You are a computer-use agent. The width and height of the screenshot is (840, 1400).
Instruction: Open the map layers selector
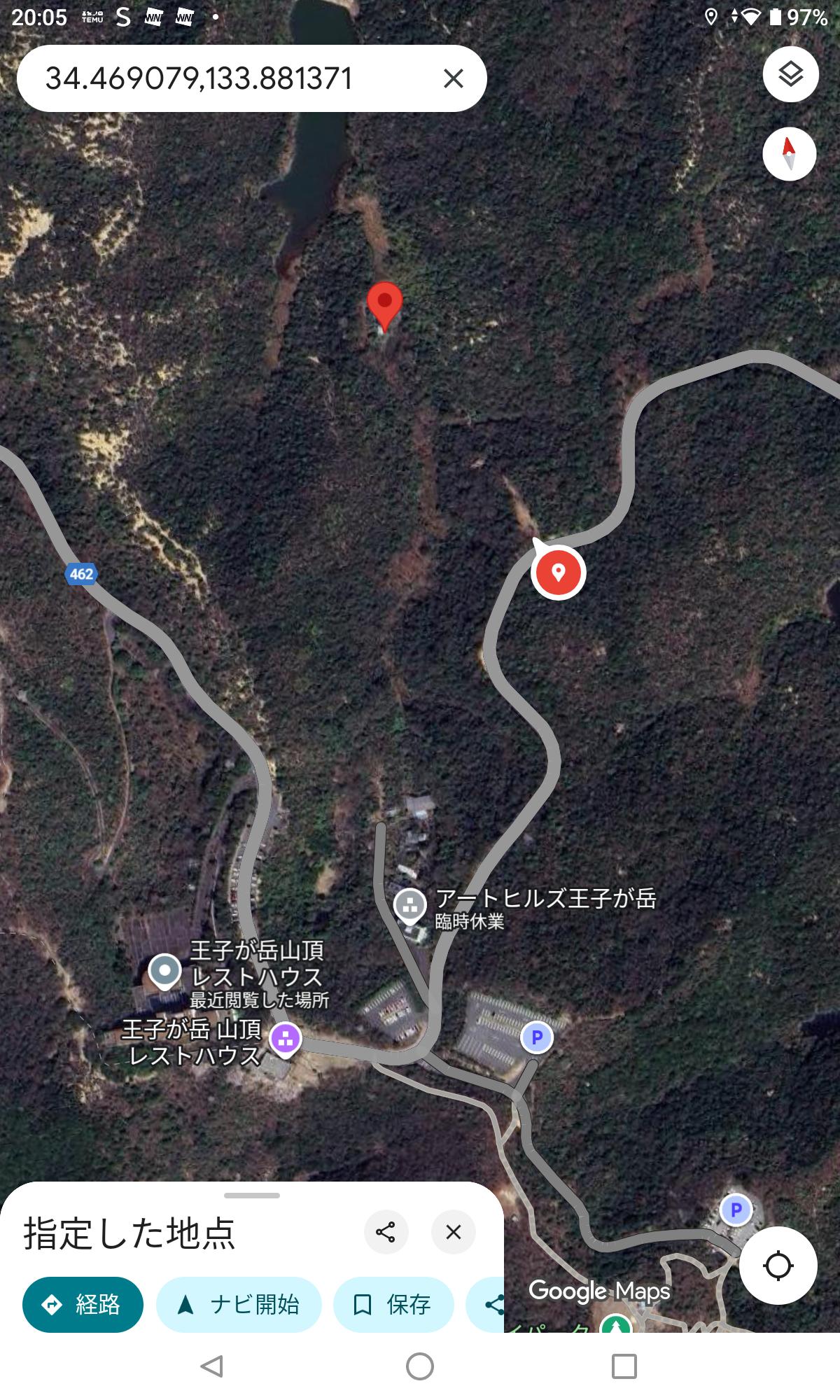point(790,74)
